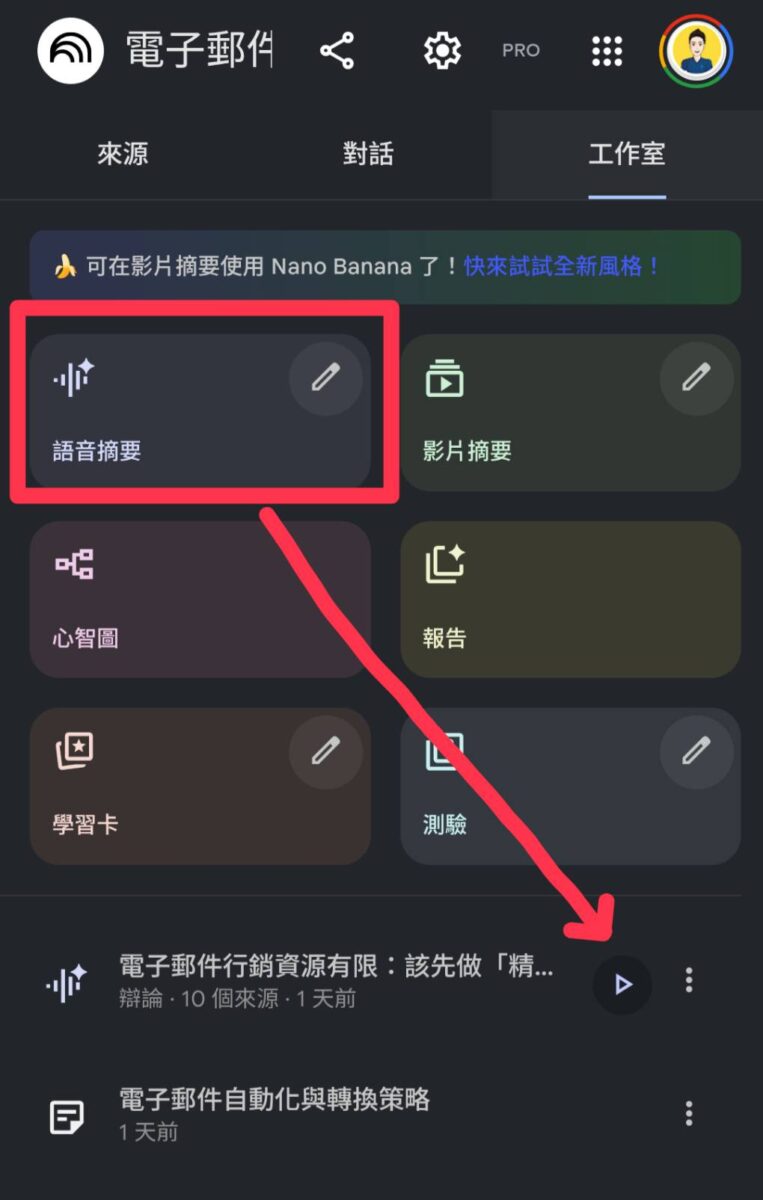
Task: Create a 報告 report
Action: [x=570, y=600]
